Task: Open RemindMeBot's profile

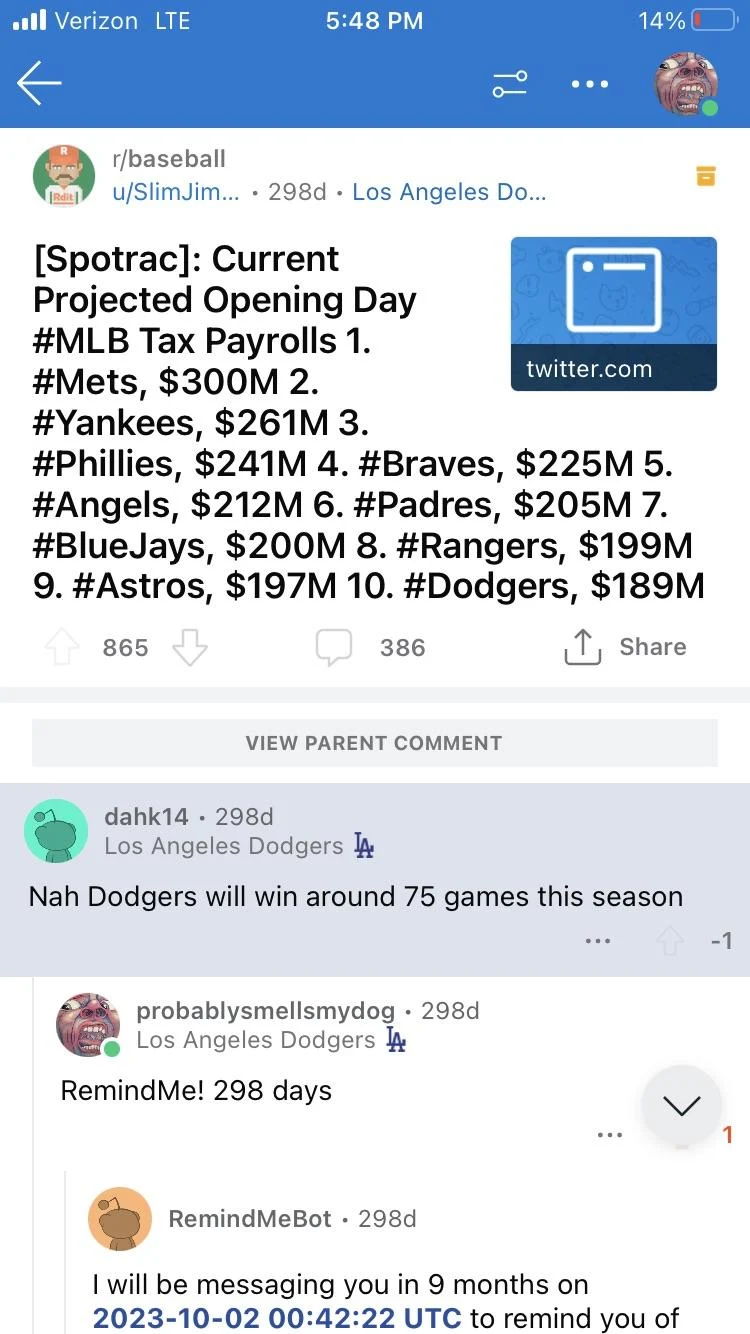Action: pos(250,1219)
